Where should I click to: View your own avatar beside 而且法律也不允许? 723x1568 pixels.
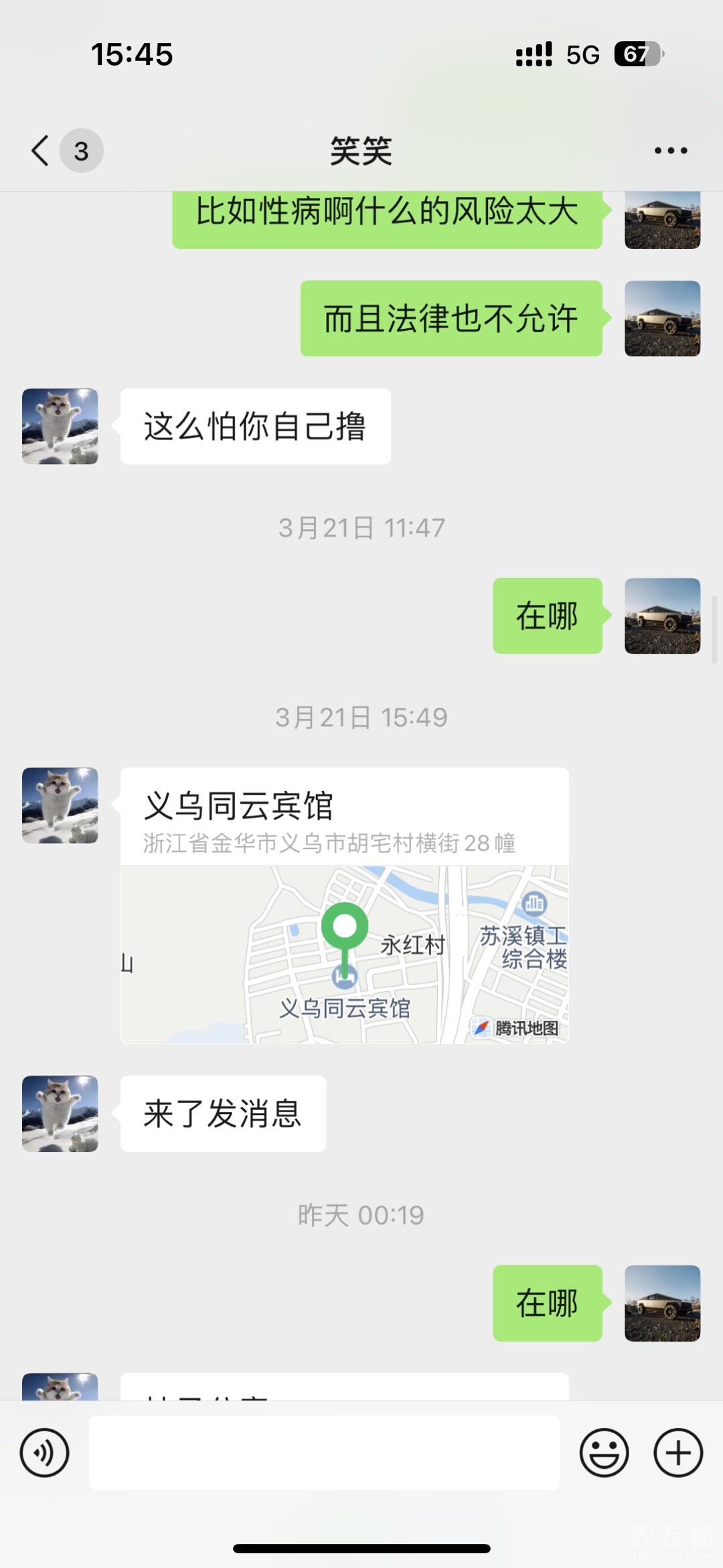[x=662, y=319]
